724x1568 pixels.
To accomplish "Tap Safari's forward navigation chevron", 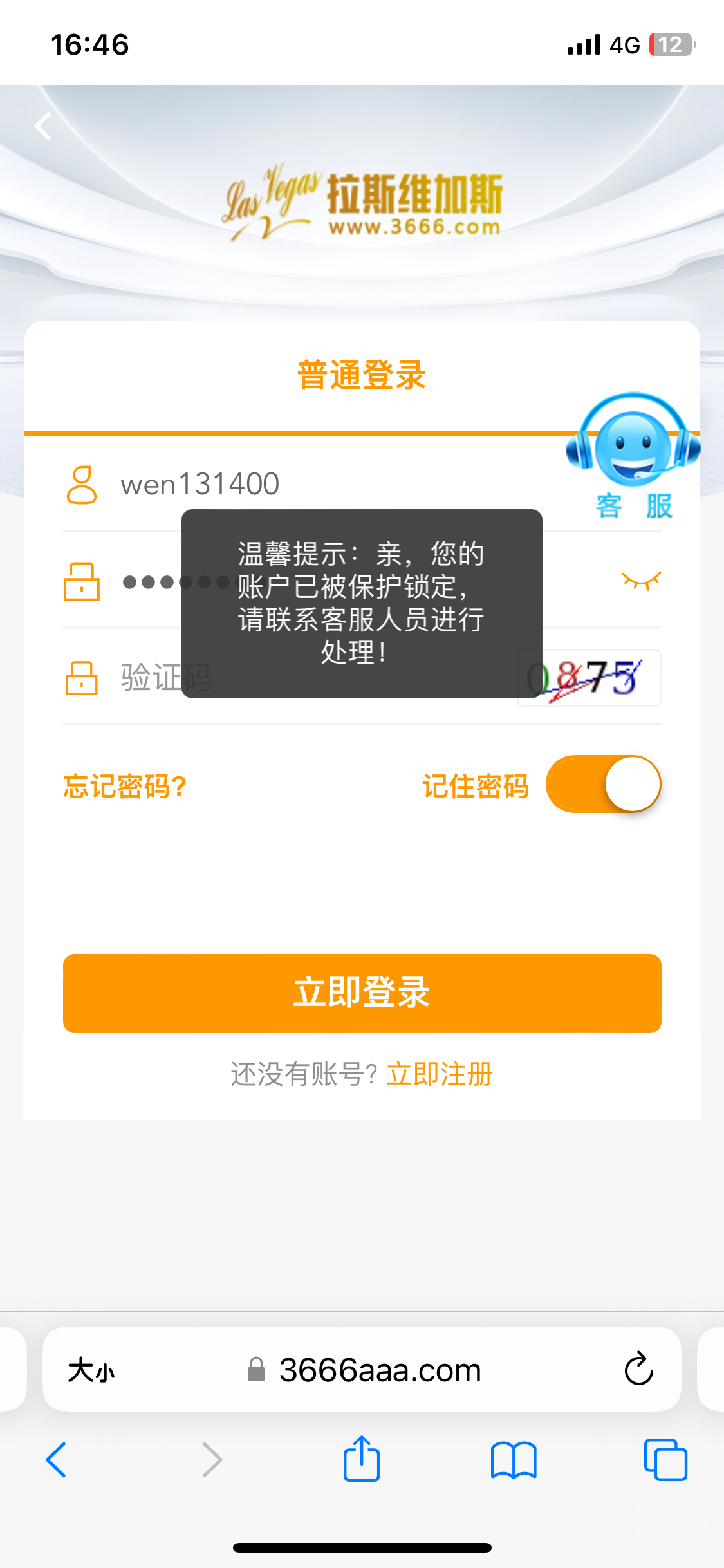I will click(x=211, y=1460).
